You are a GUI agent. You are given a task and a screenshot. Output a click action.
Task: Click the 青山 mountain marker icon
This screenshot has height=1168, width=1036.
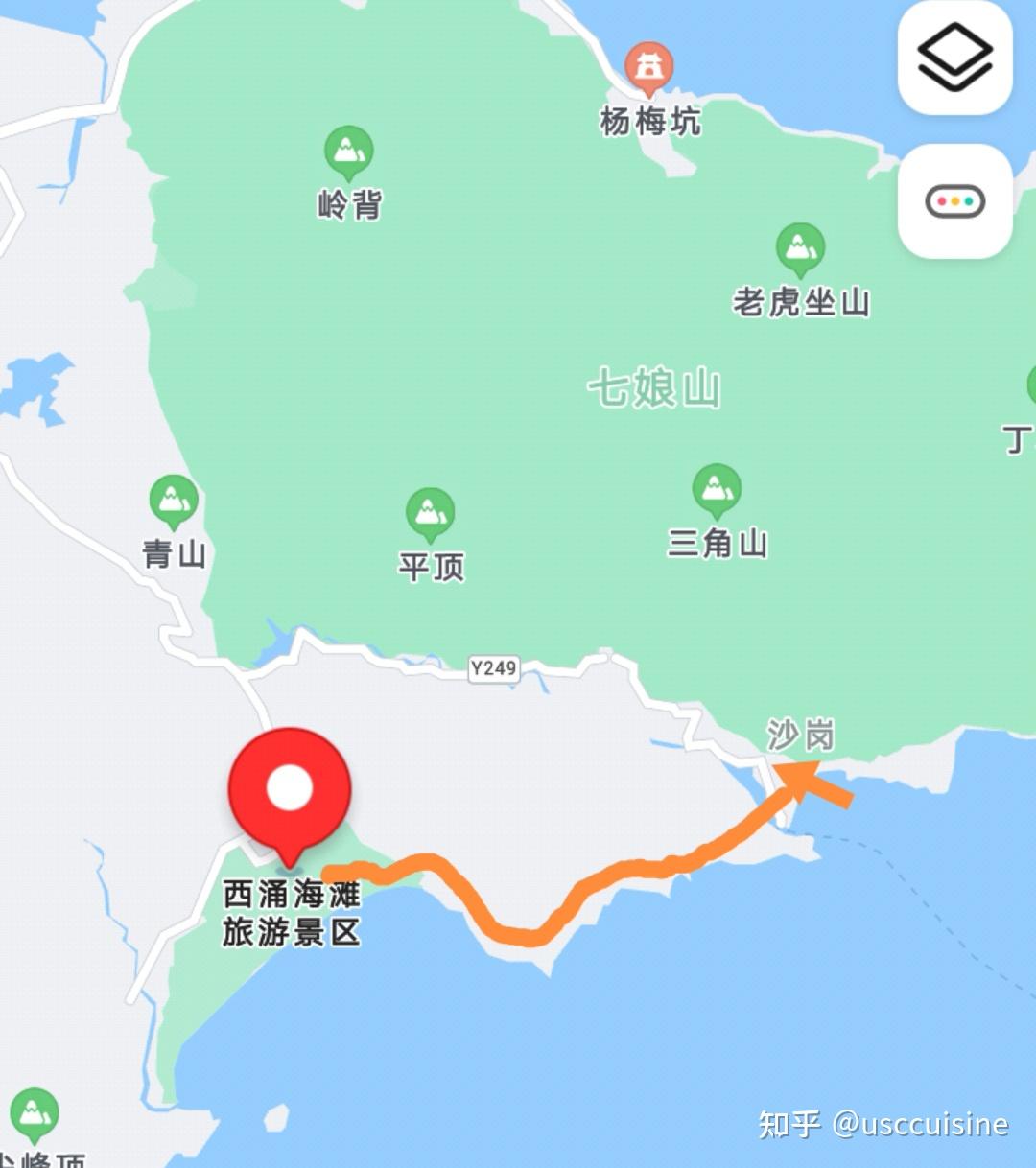tap(173, 499)
